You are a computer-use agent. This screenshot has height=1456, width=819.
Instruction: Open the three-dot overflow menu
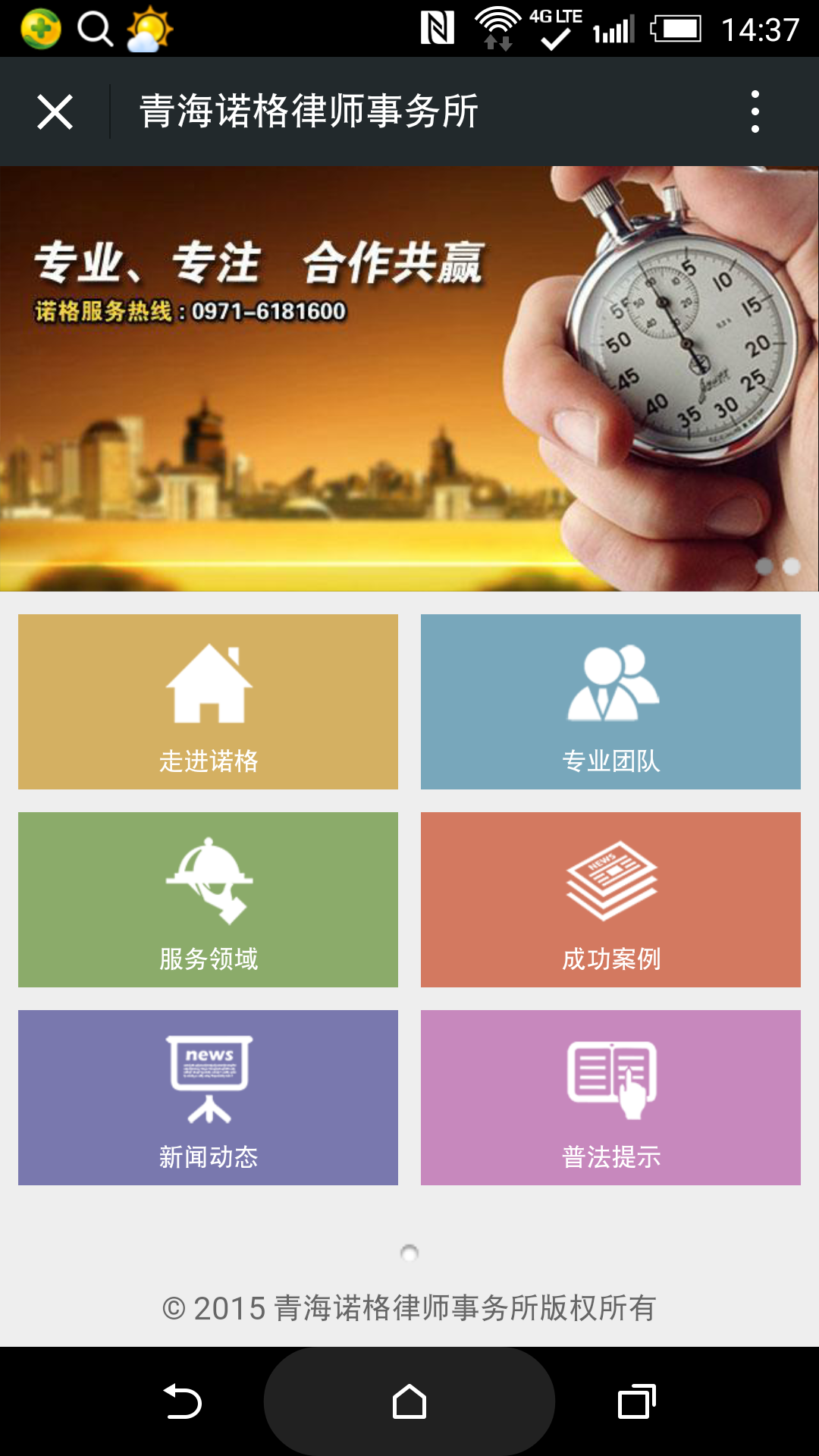755,112
